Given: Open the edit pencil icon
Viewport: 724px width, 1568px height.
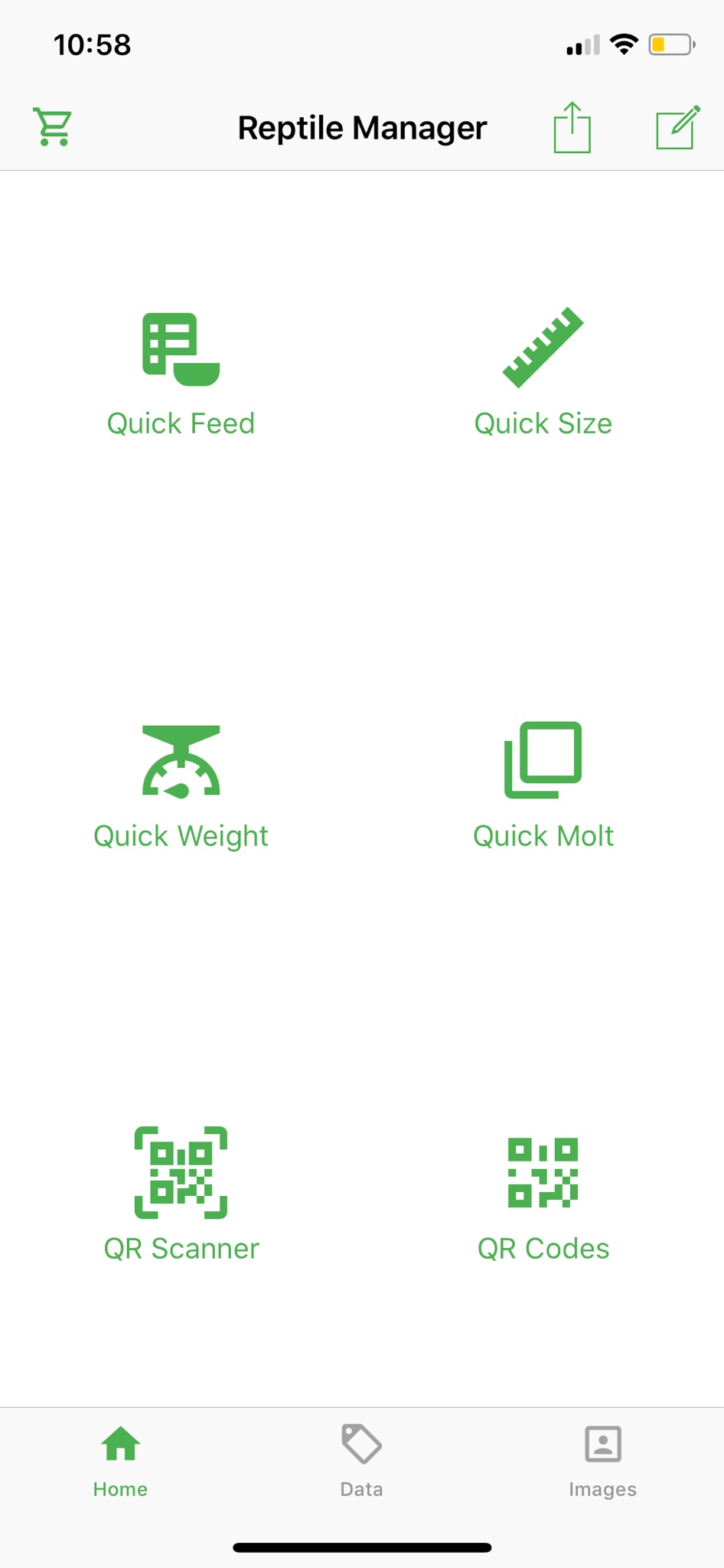Looking at the screenshot, I should point(677,128).
